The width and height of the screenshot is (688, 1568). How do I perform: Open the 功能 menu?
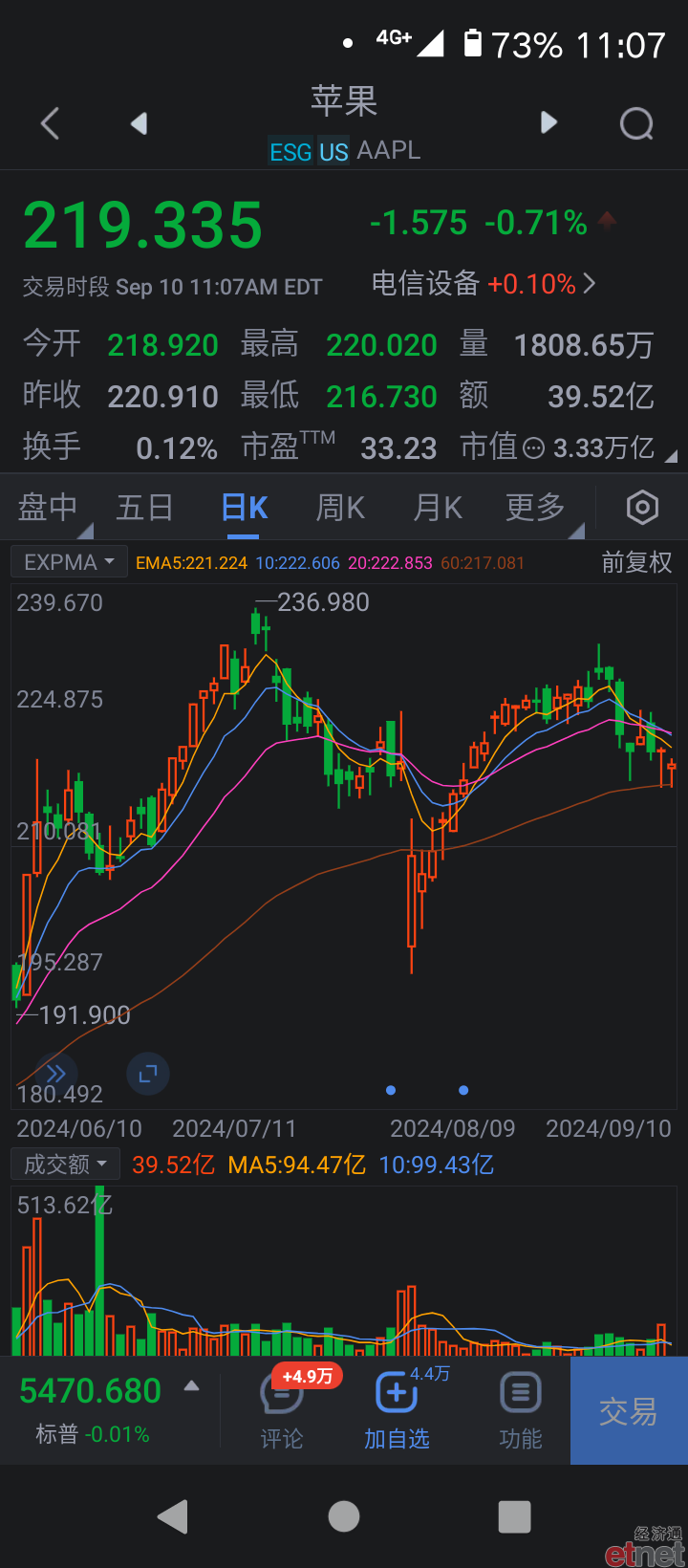point(520,1411)
